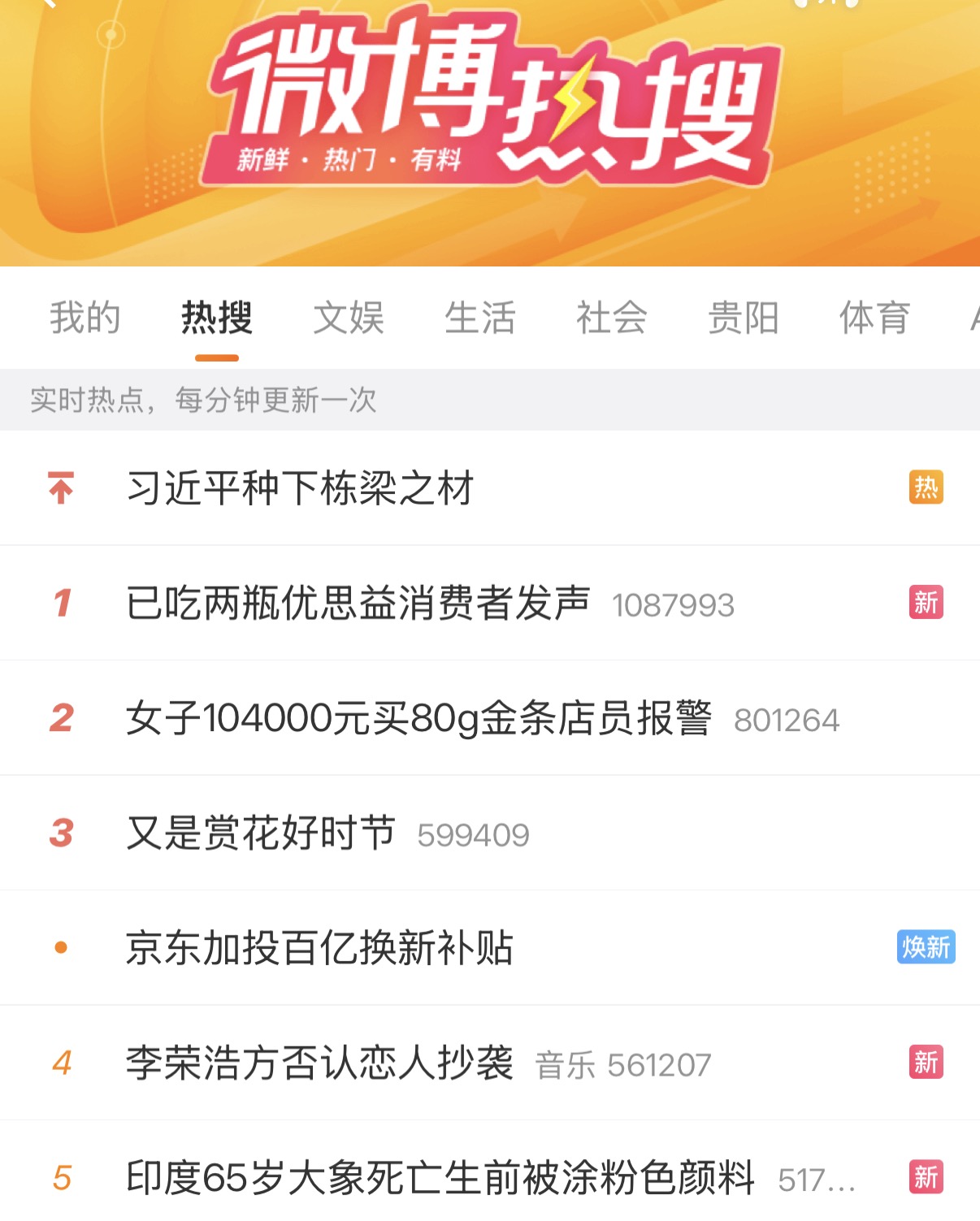This screenshot has height=1221, width=980.
Task: View trend 女子104000元买80g金条店员报警
Action: [418, 719]
